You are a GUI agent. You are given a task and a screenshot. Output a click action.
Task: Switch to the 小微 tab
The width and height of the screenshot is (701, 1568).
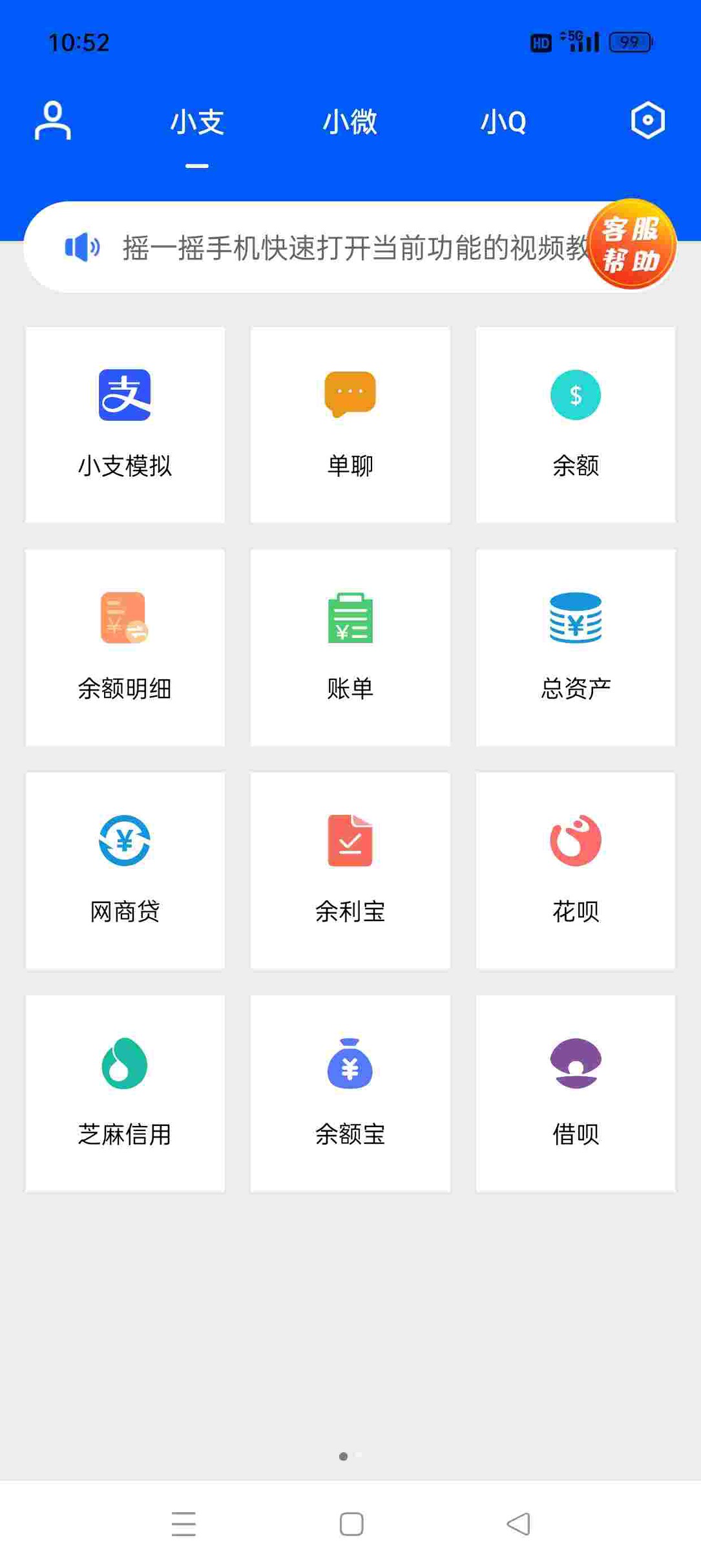[350, 122]
